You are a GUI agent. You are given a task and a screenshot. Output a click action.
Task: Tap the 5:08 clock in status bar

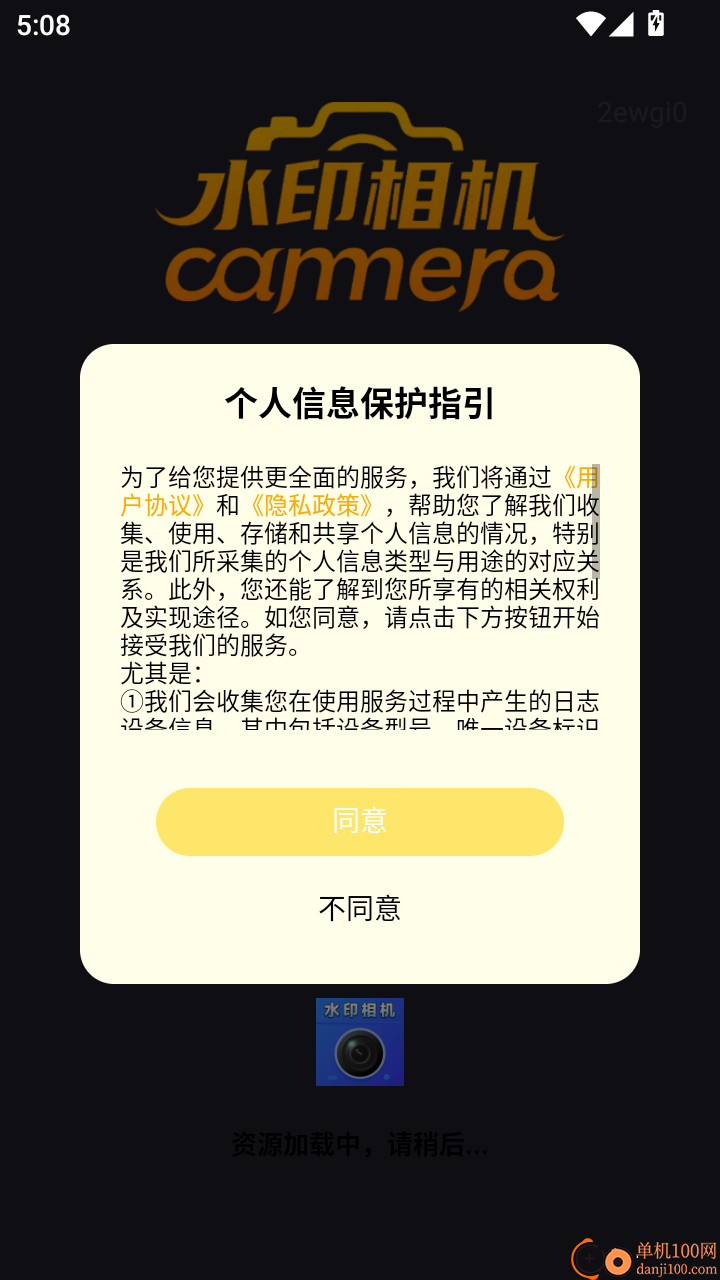click(42, 25)
